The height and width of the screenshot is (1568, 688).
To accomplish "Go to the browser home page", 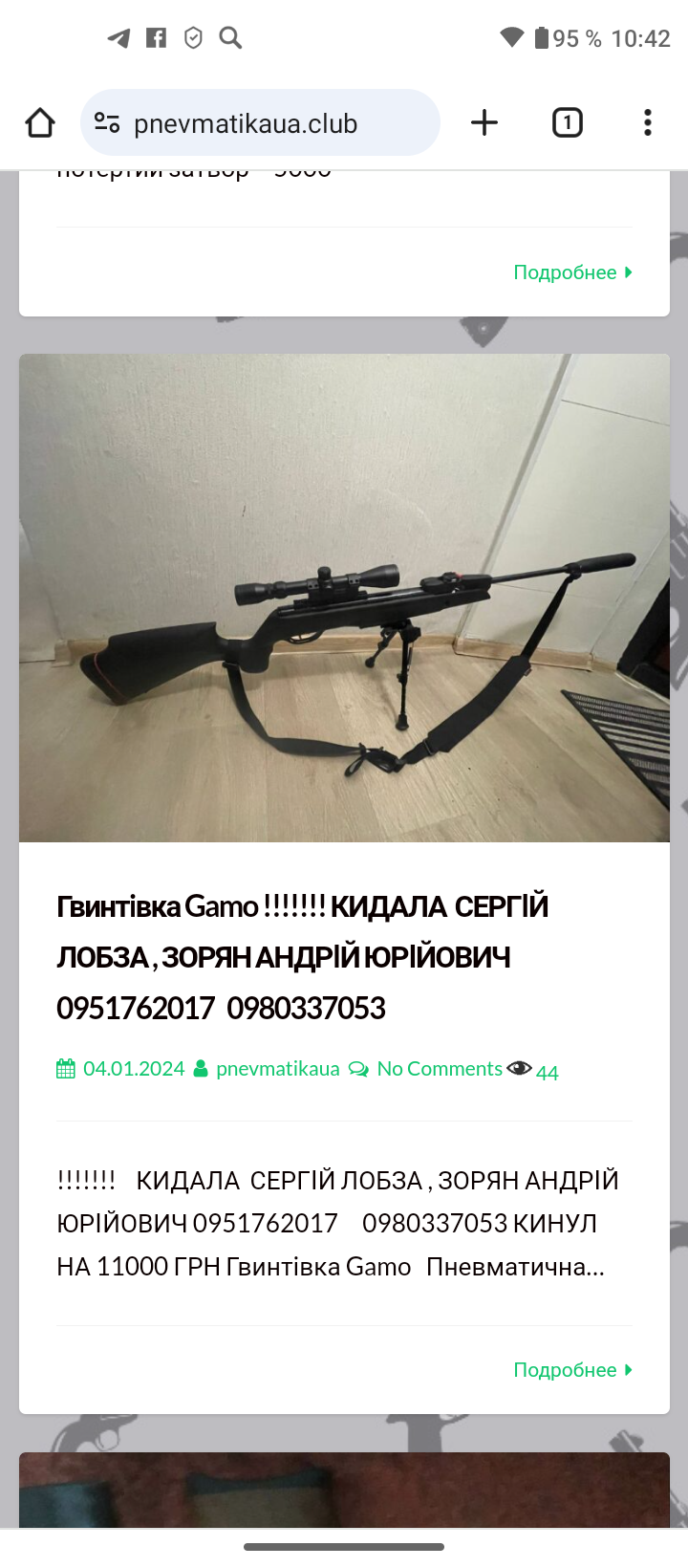I will (40, 123).
